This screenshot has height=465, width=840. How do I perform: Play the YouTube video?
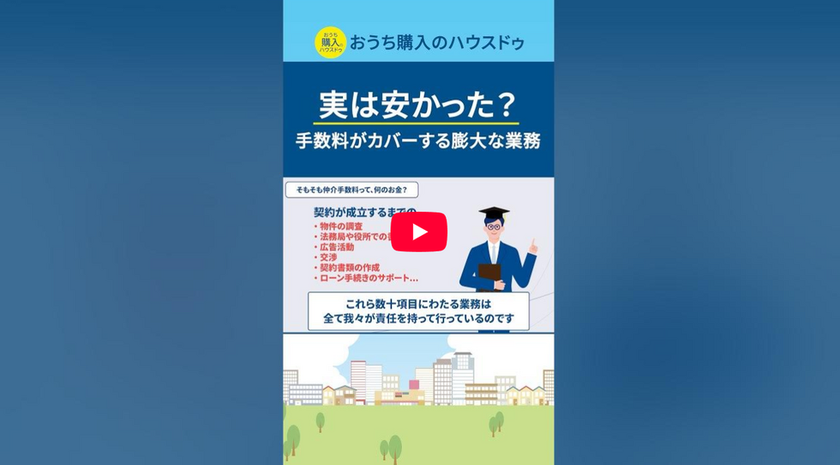pyautogui.click(x=418, y=232)
